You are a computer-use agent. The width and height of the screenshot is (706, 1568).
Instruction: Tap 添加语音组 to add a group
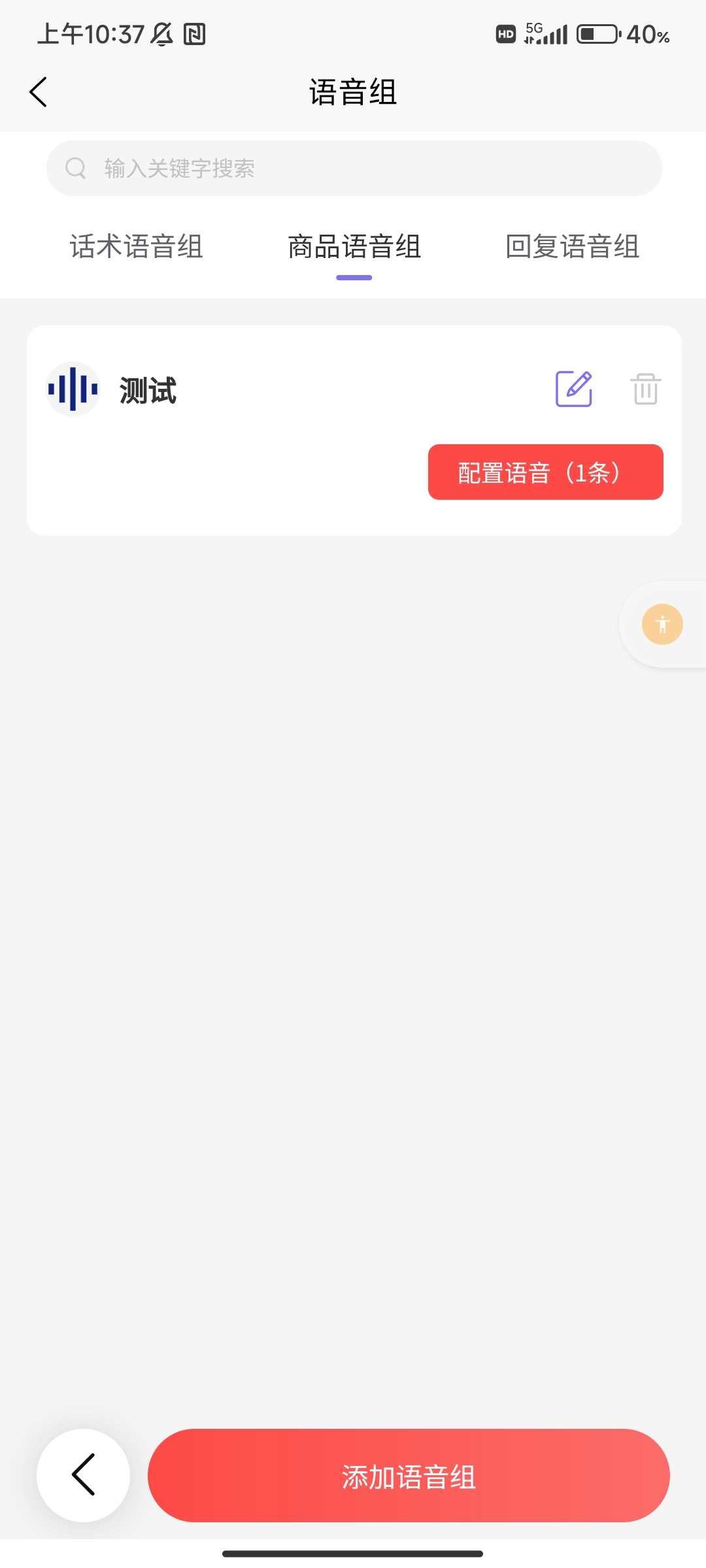pos(409,1476)
